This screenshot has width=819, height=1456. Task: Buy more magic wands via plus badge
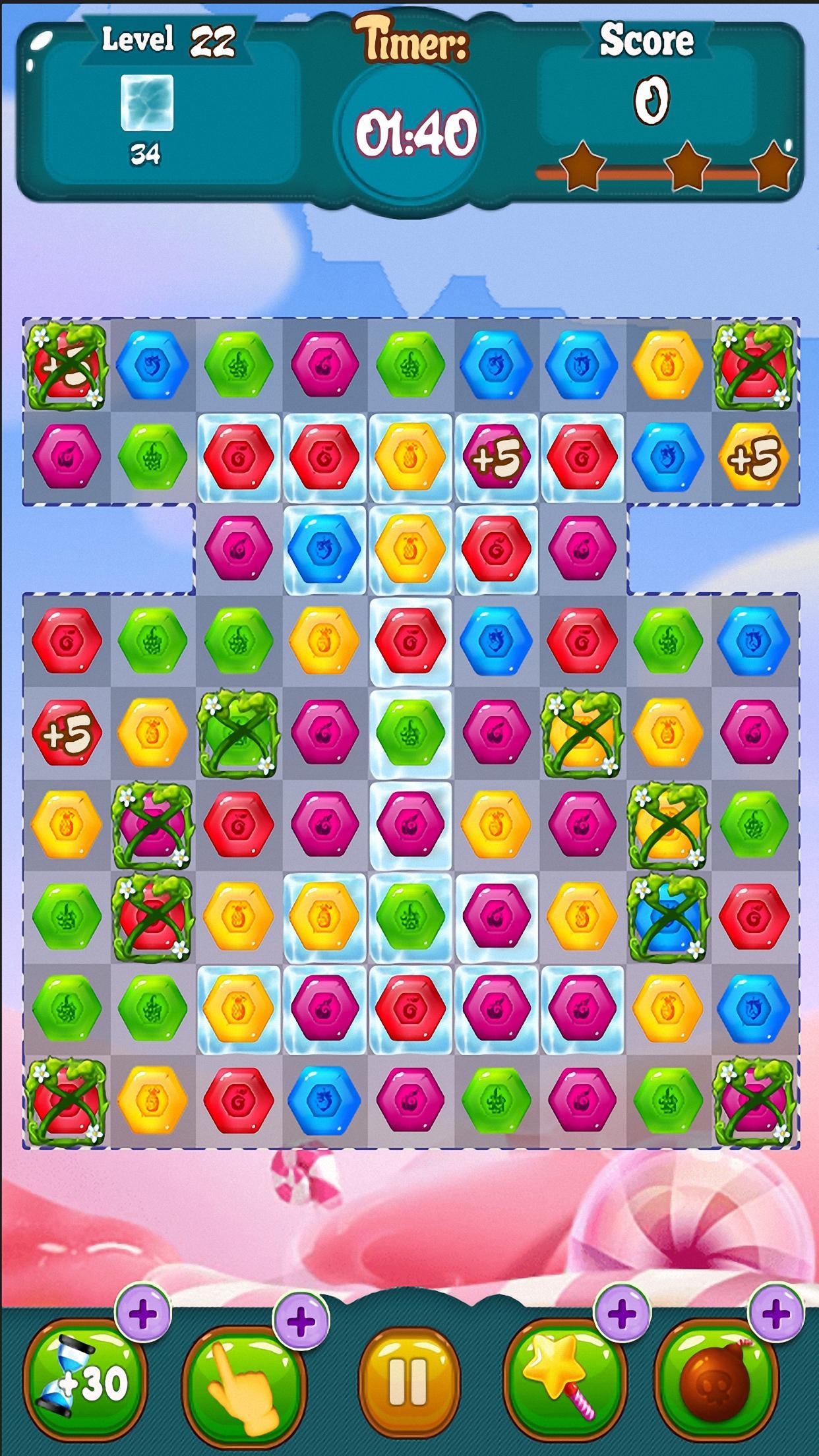point(622,1297)
